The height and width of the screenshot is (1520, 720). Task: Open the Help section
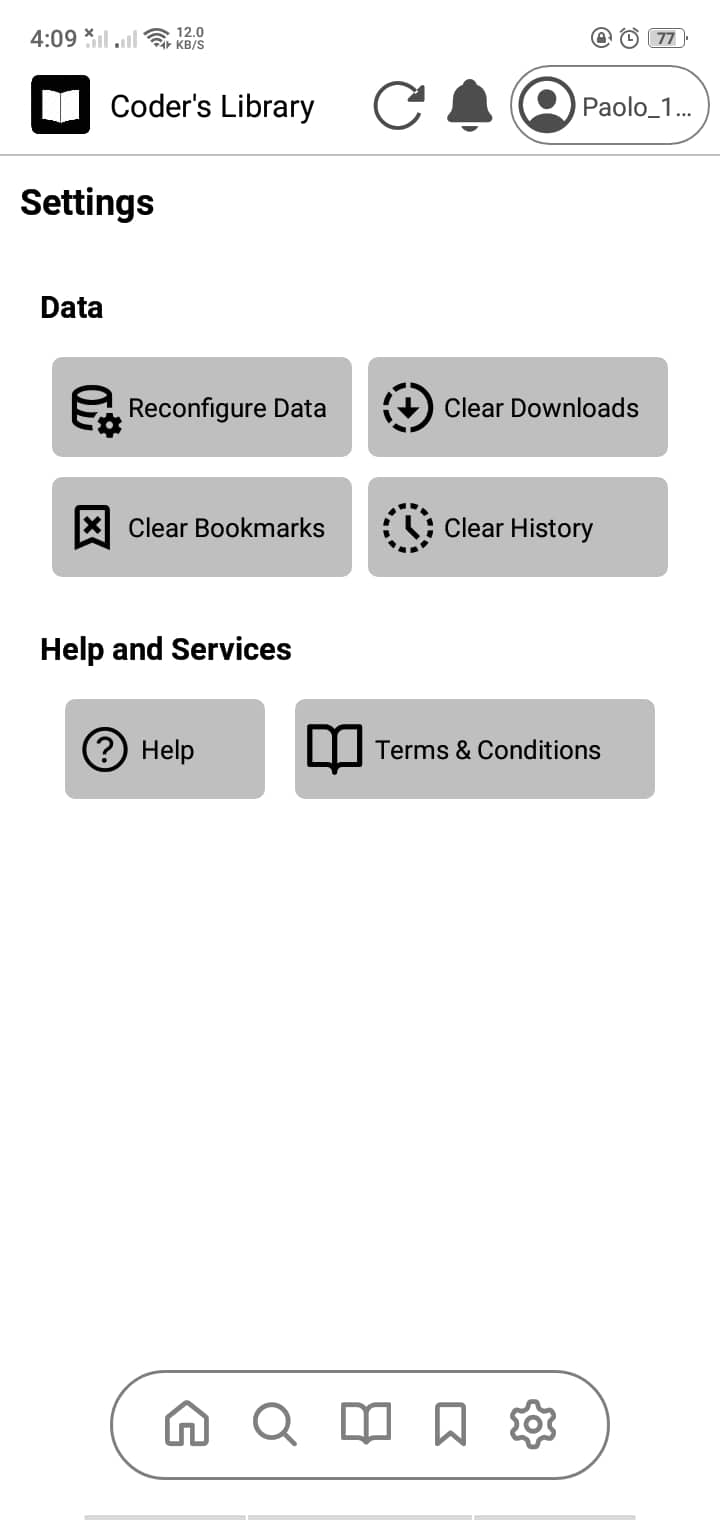pyautogui.click(x=165, y=749)
